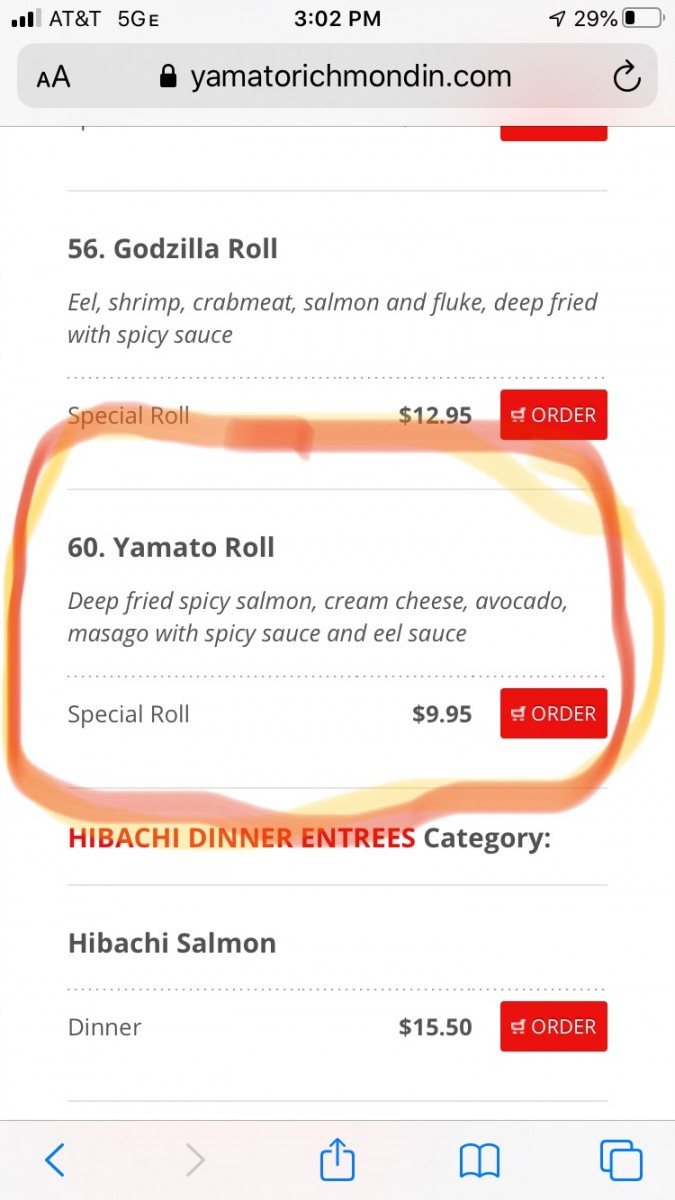Reload the page

pyautogui.click(x=626, y=77)
